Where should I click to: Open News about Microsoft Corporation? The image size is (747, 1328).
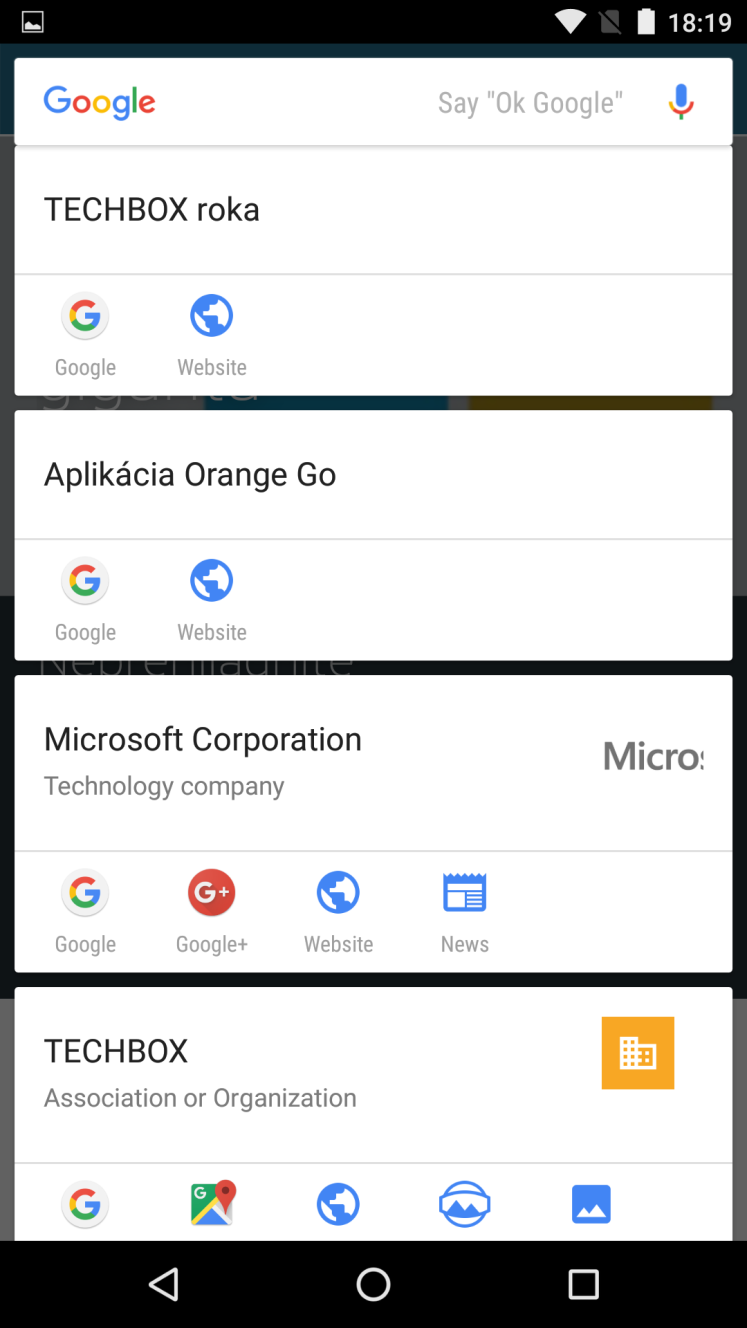tap(465, 912)
